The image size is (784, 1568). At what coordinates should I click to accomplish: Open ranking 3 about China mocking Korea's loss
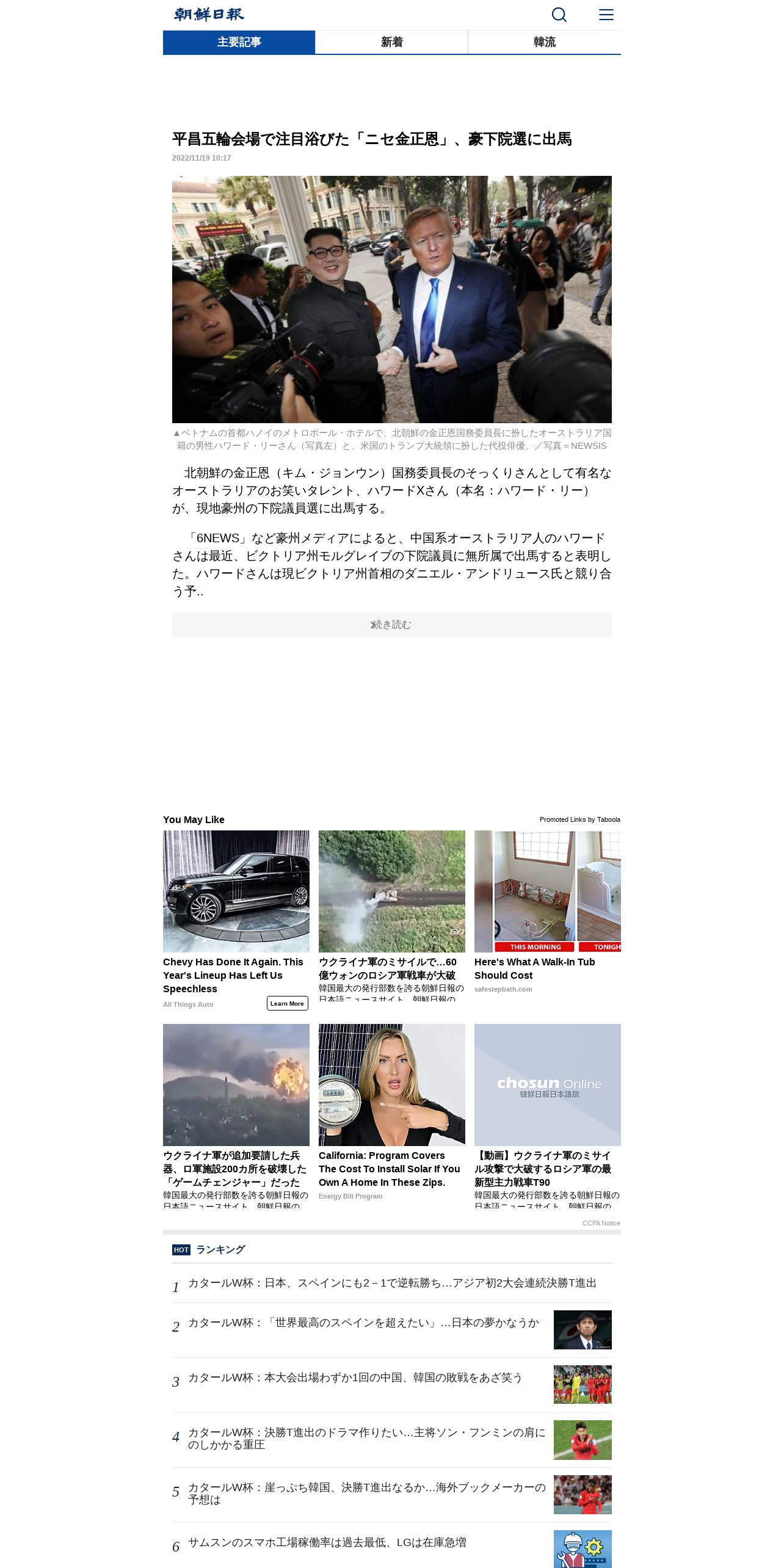point(391,1385)
